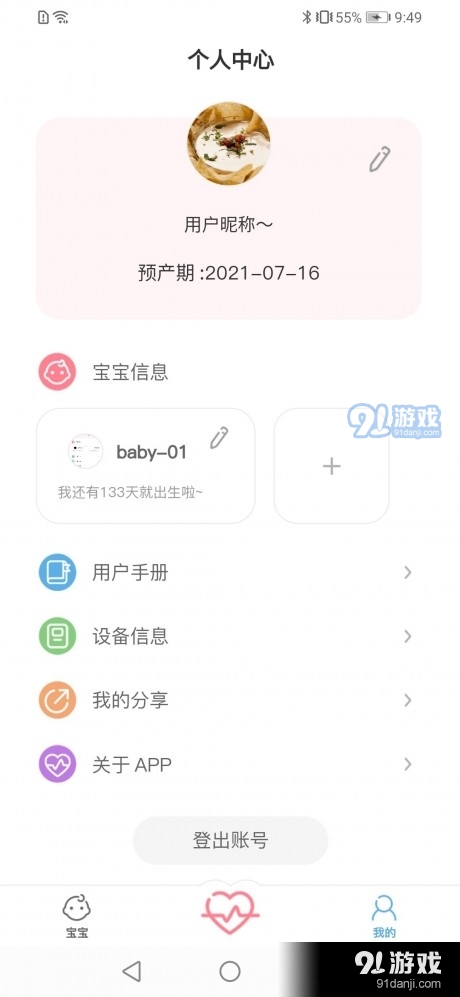Screen dimensions: 460x997
Task: Select the 我的 tab
Action: pyautogui.click(x=384, y=916)
